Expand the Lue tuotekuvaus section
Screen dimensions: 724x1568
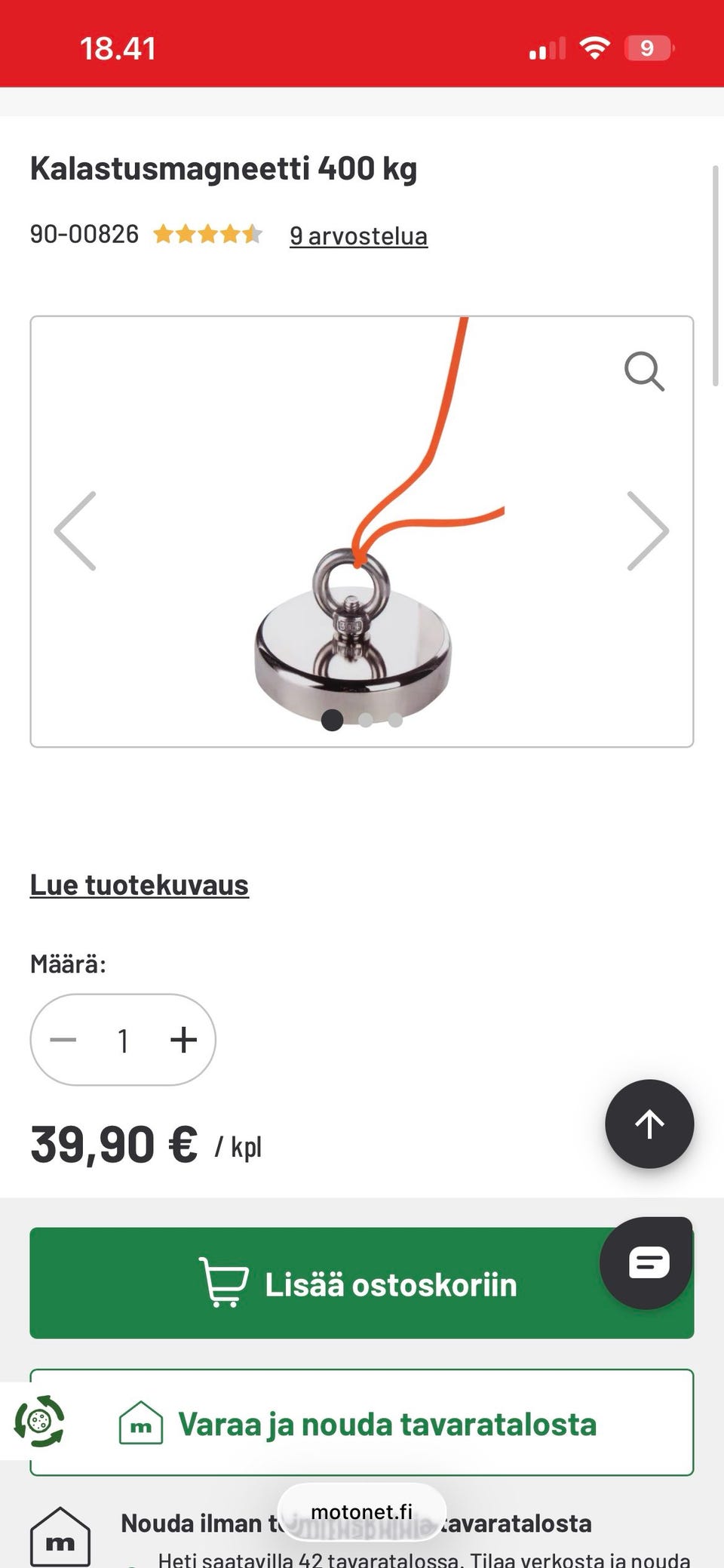[x=139, y=884]
